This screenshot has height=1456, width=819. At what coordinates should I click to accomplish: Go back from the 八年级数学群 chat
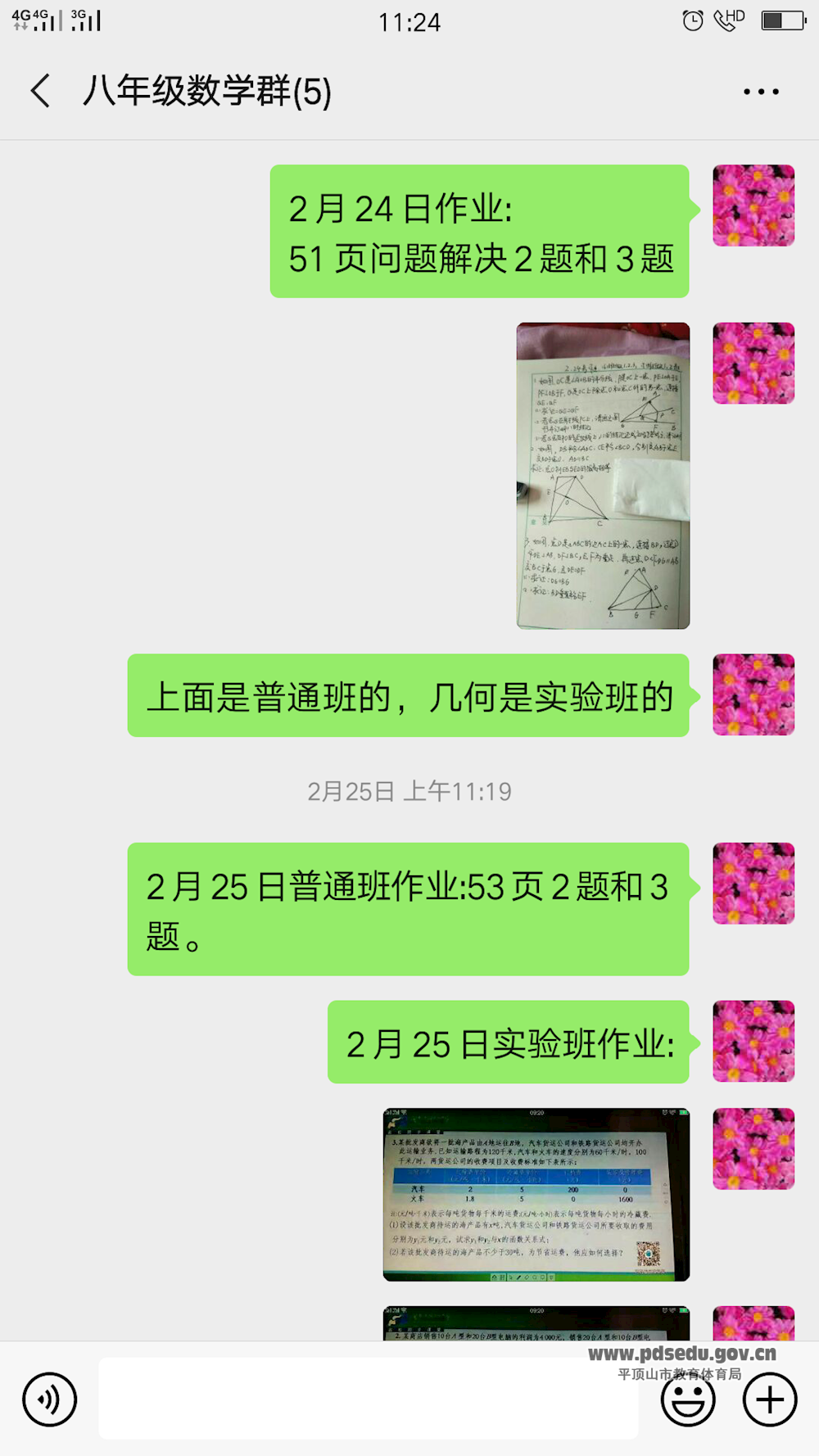tap(41, 90)
